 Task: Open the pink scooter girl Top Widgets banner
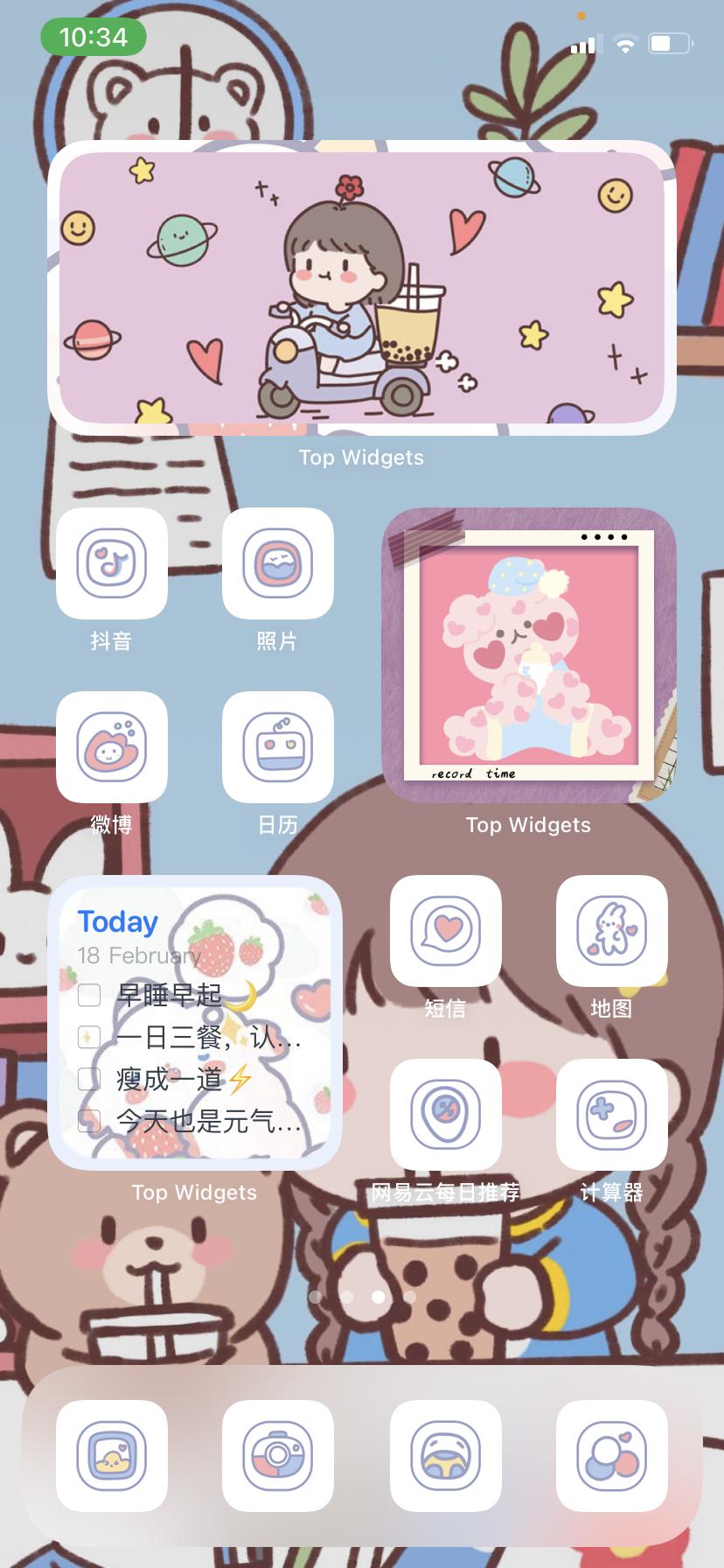pyautogui.click(x=361, y=289)
